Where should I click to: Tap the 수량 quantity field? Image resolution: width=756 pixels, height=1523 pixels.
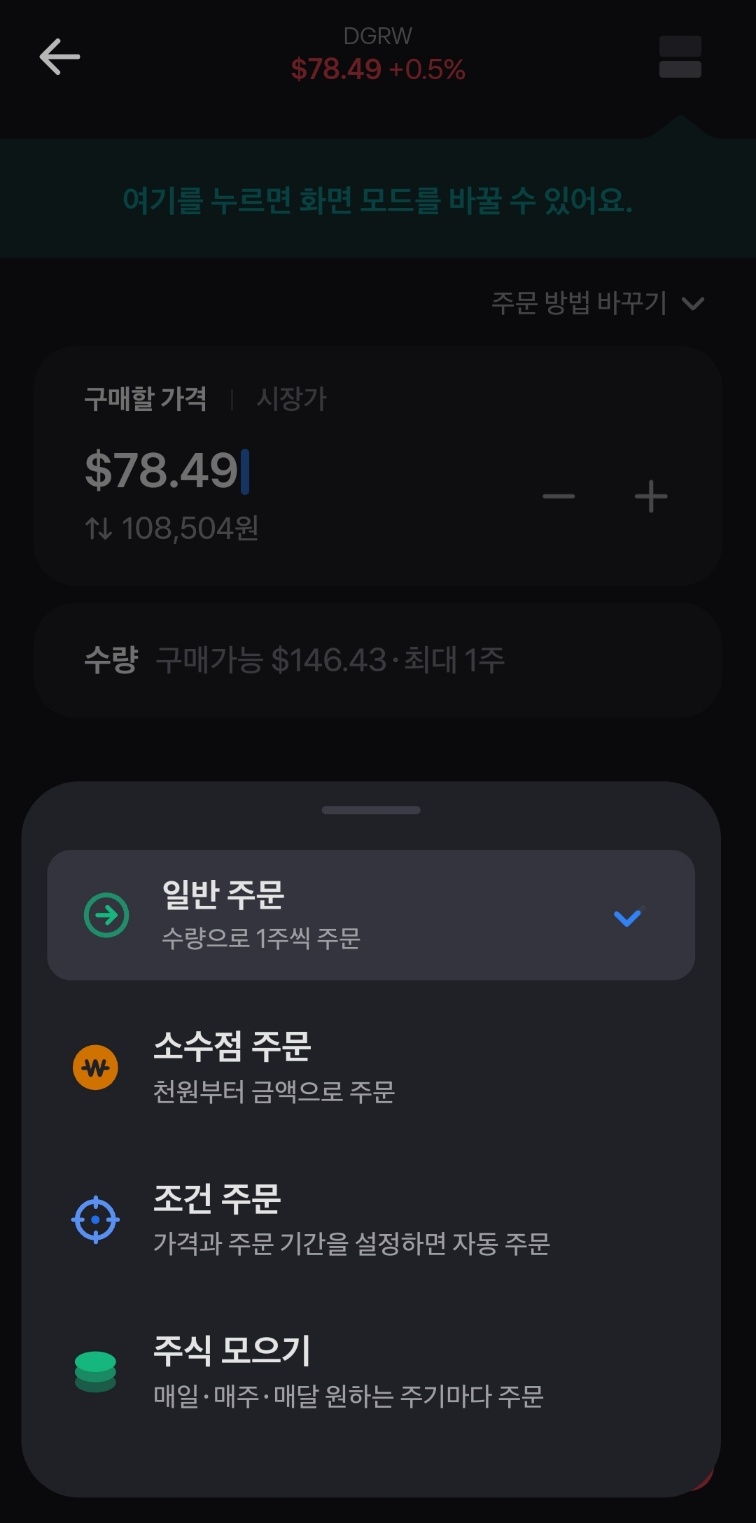pos(377,660)
